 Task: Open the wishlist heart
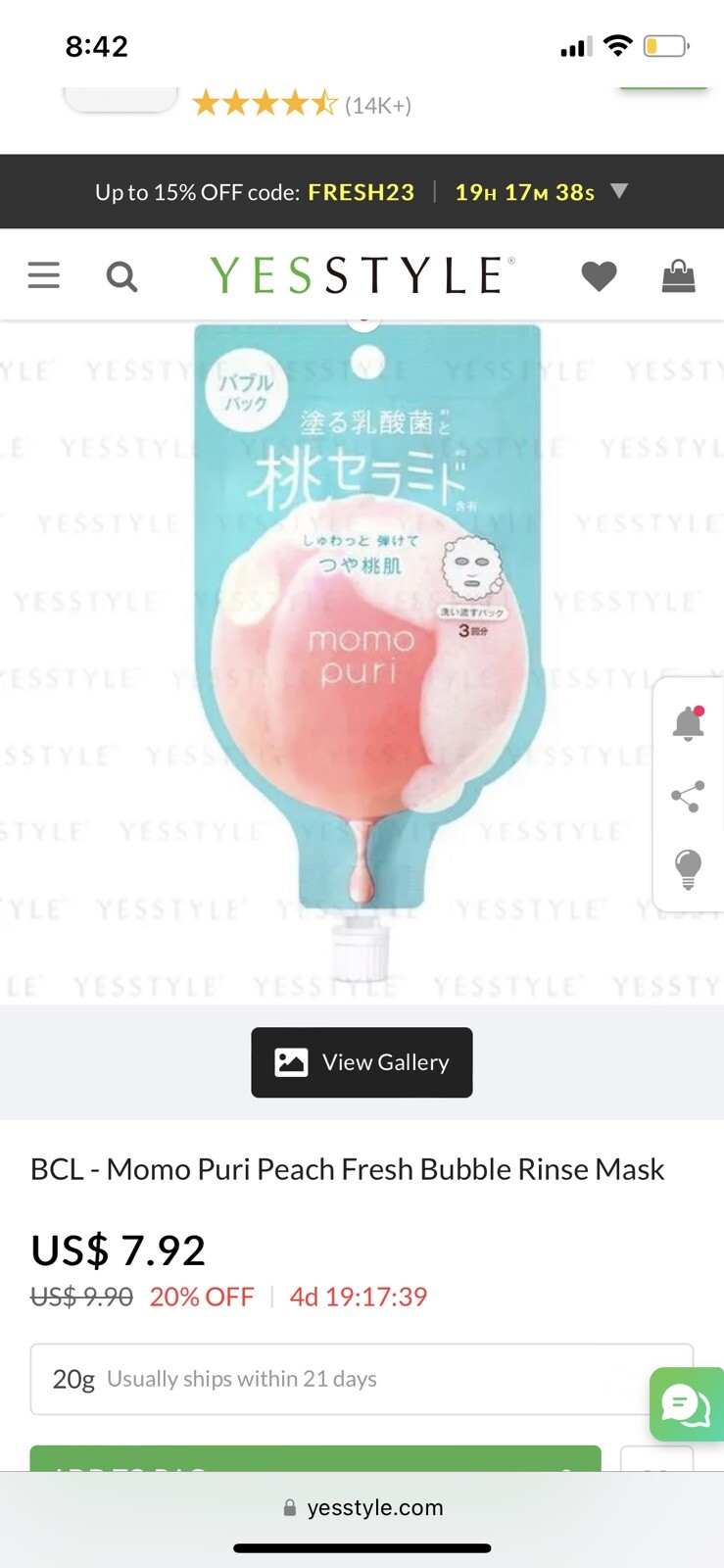point(599,276)
